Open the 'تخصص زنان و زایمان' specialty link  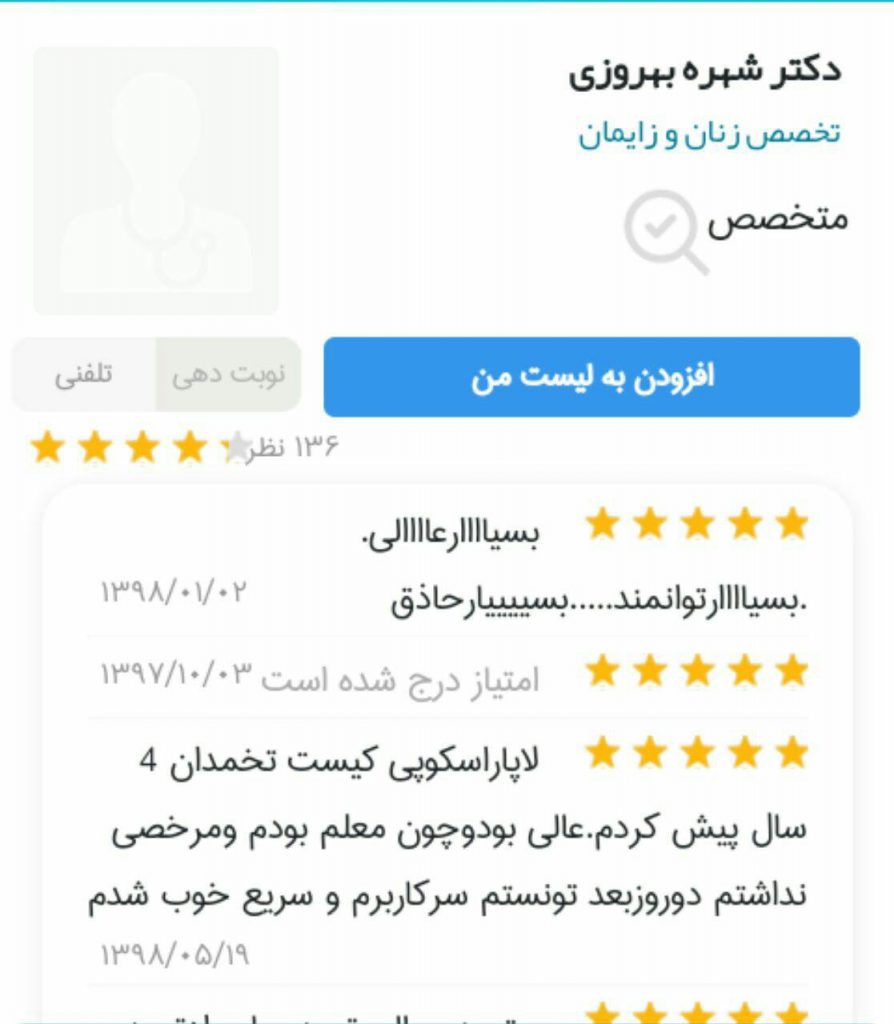coord(709,133)
